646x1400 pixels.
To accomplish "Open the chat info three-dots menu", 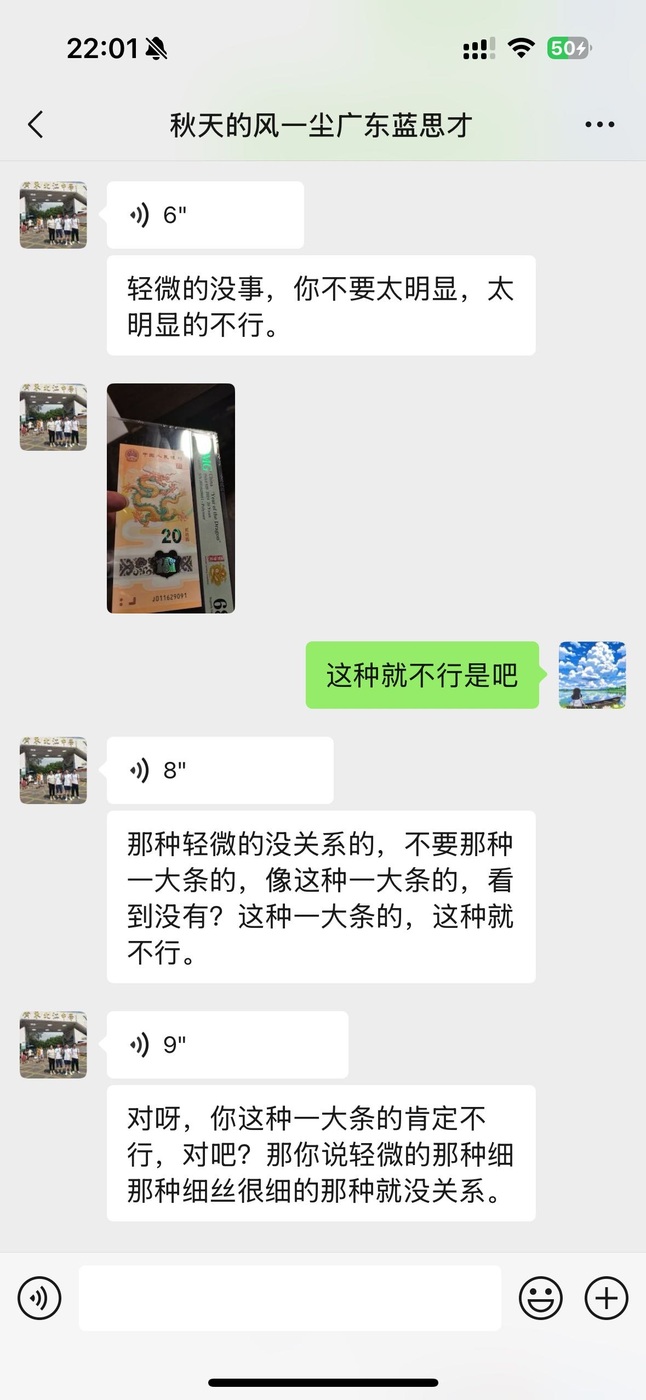I will point(599,125).
